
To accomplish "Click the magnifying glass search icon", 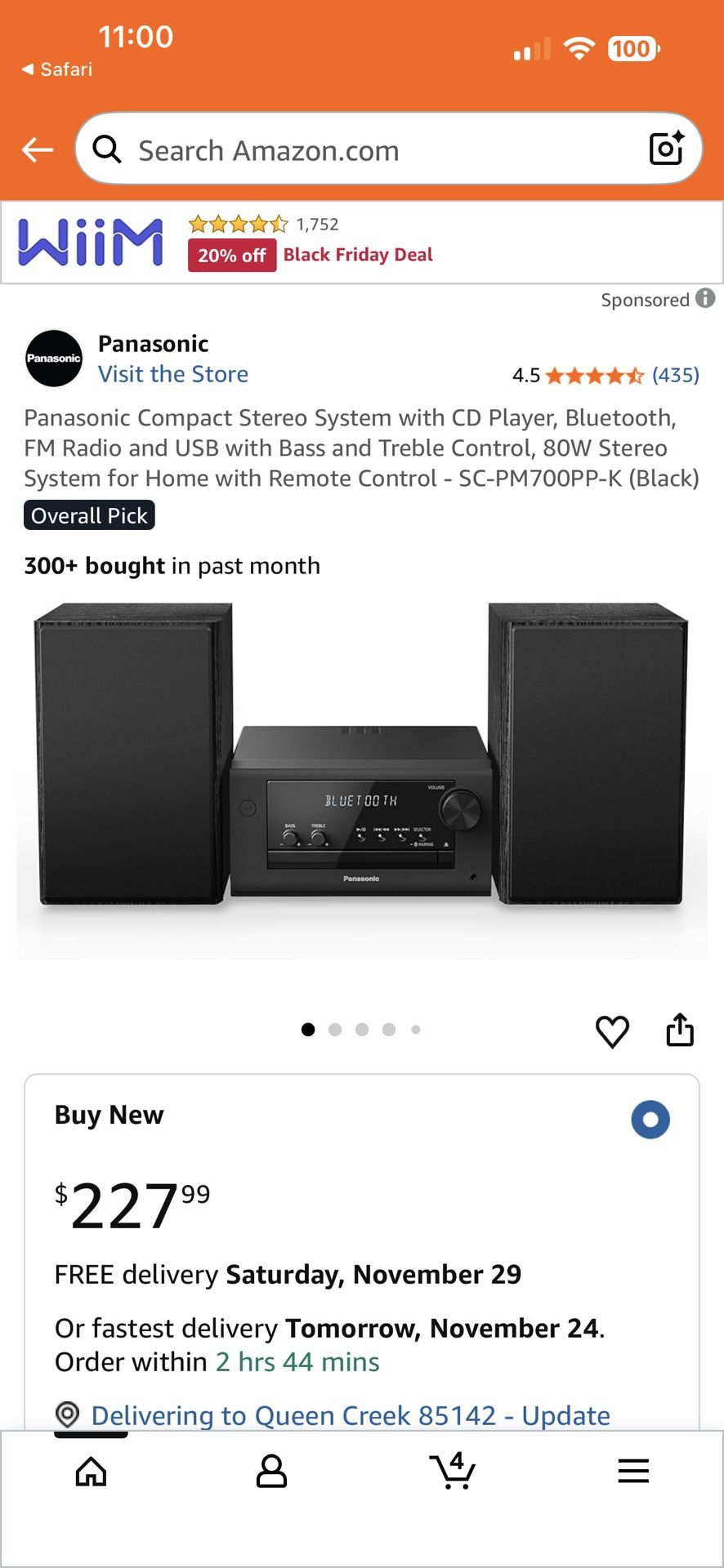I will click(x=107, y=149).
